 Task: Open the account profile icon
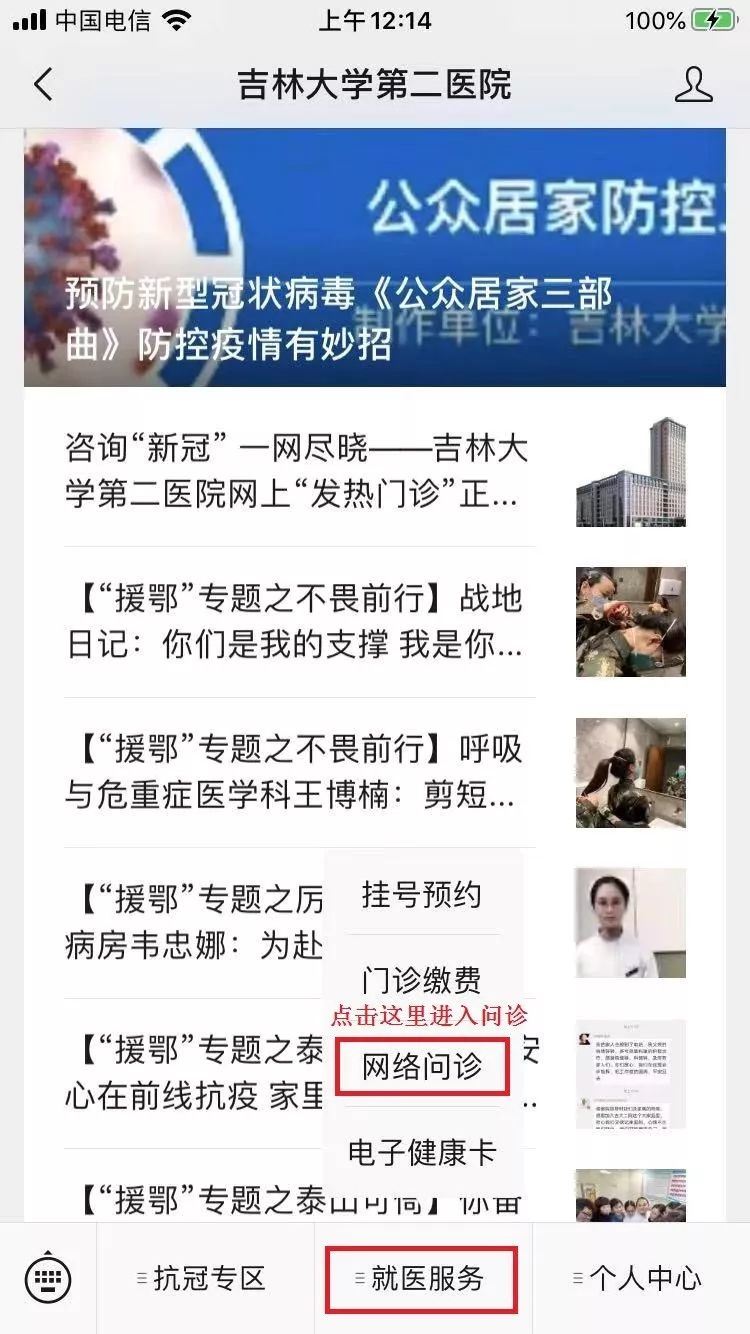point(694,85)
